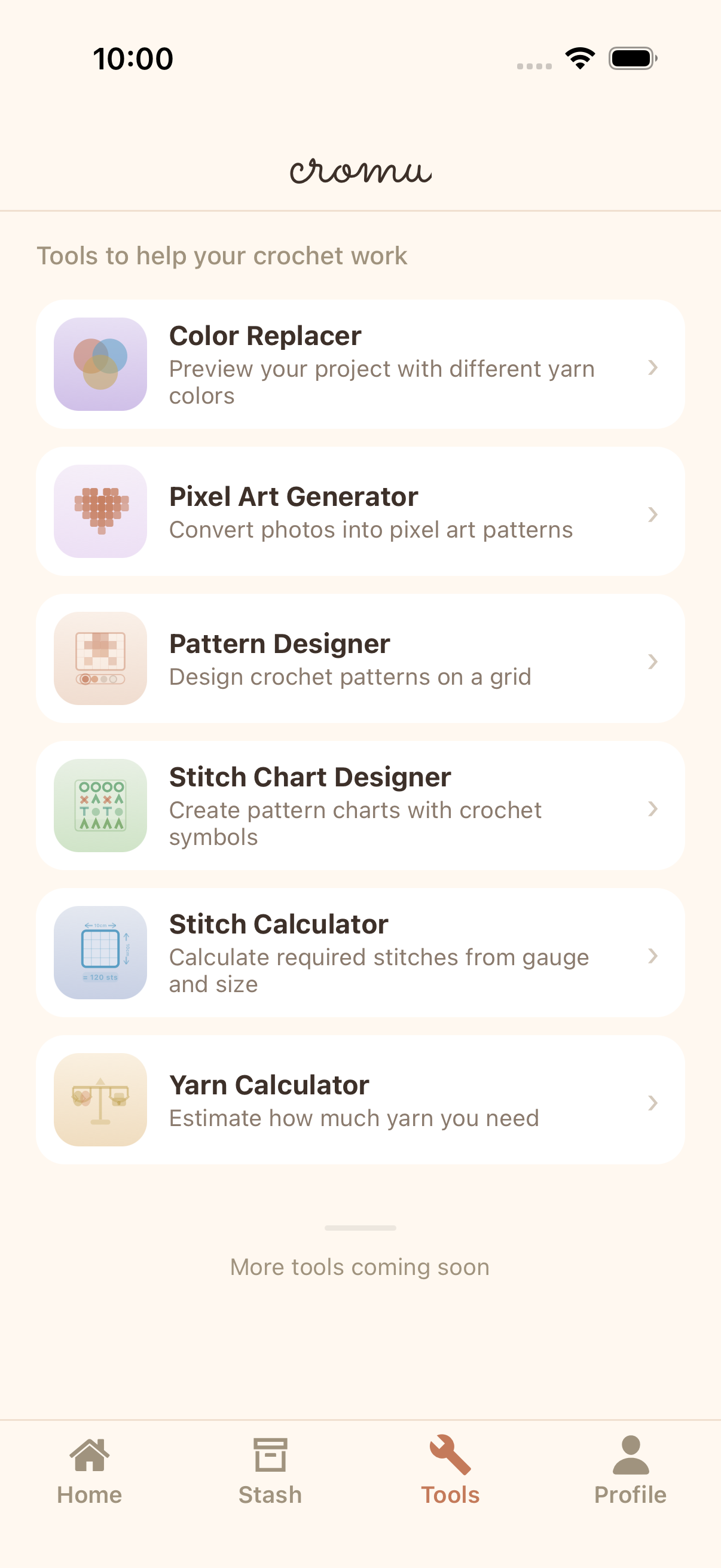721x1568 pixels.
Task: Select the Color Replacer tool icon
Action: click(100, 364)
